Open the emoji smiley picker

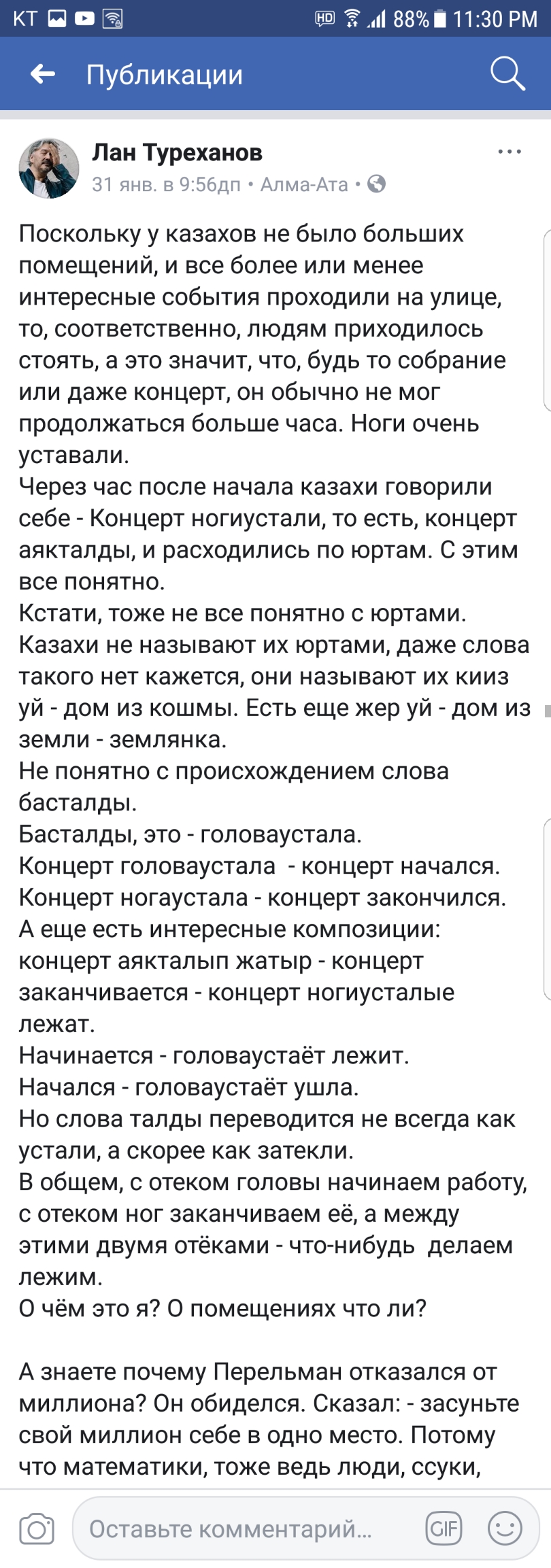coord(505,1529)
